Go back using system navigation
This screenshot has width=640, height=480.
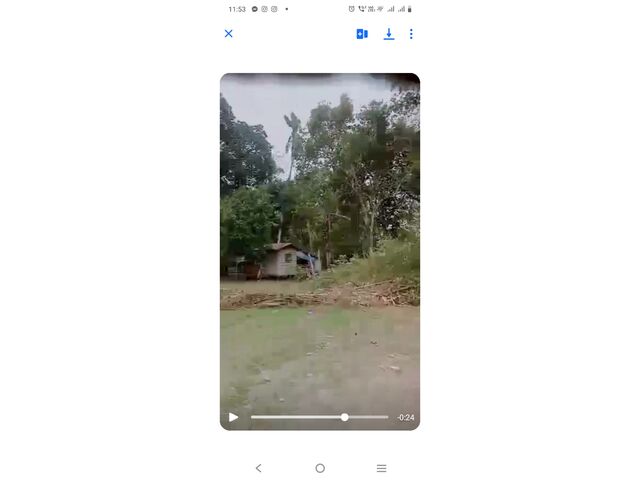[258, 468]
